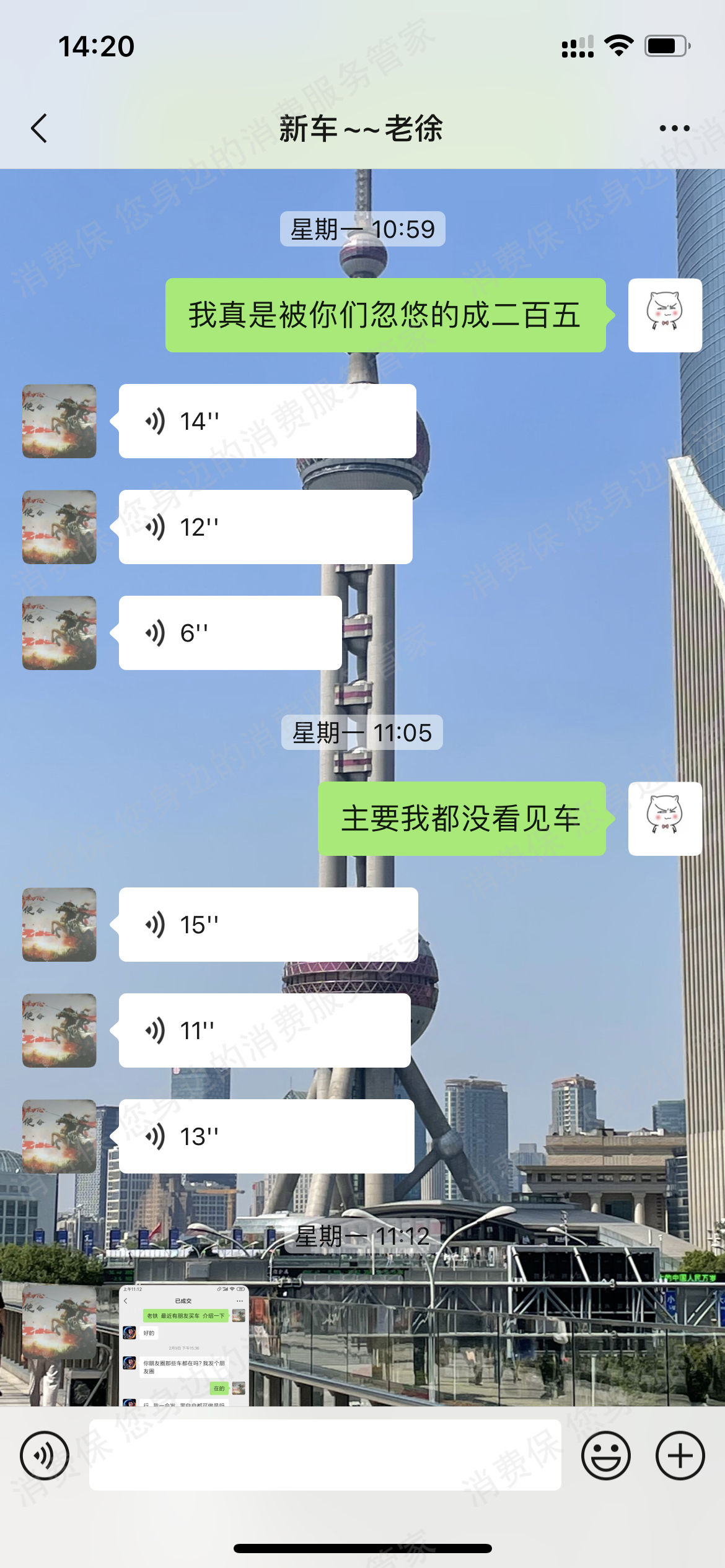The height and width of the screenshot is (1568, 725).
Task: Play the 15'' voice message
Action: 268,925
